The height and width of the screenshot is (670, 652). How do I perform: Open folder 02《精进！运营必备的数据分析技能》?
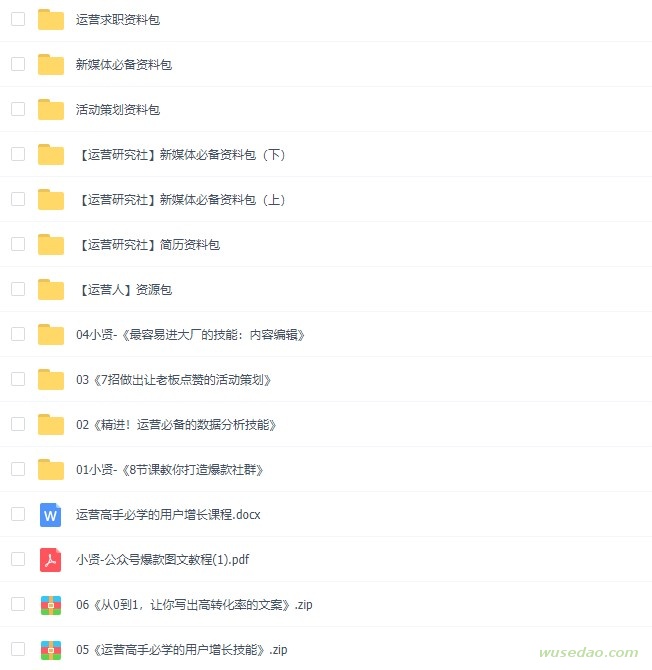coord(176,424)
